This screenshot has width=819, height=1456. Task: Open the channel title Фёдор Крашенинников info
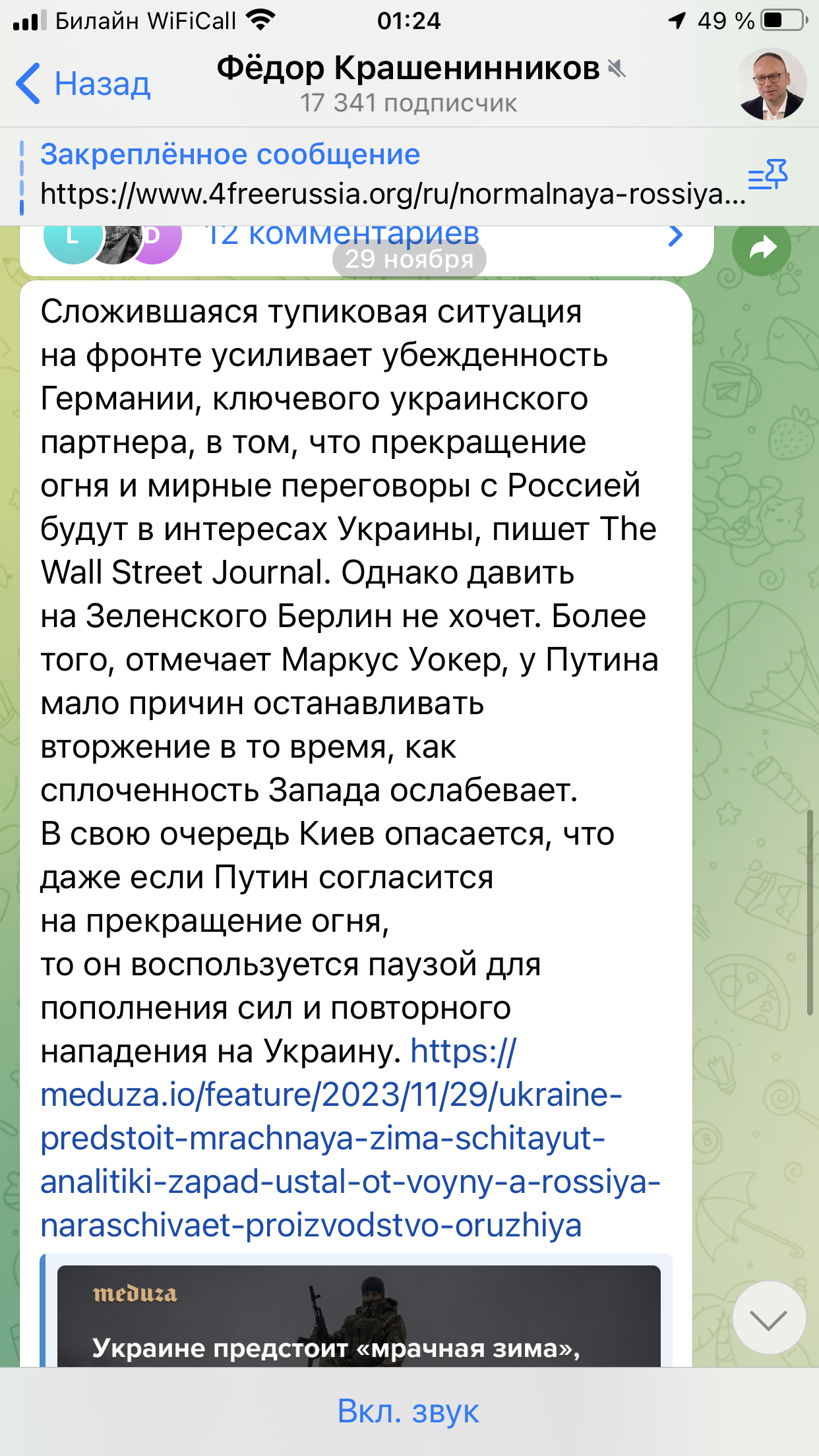pos(409,69)
